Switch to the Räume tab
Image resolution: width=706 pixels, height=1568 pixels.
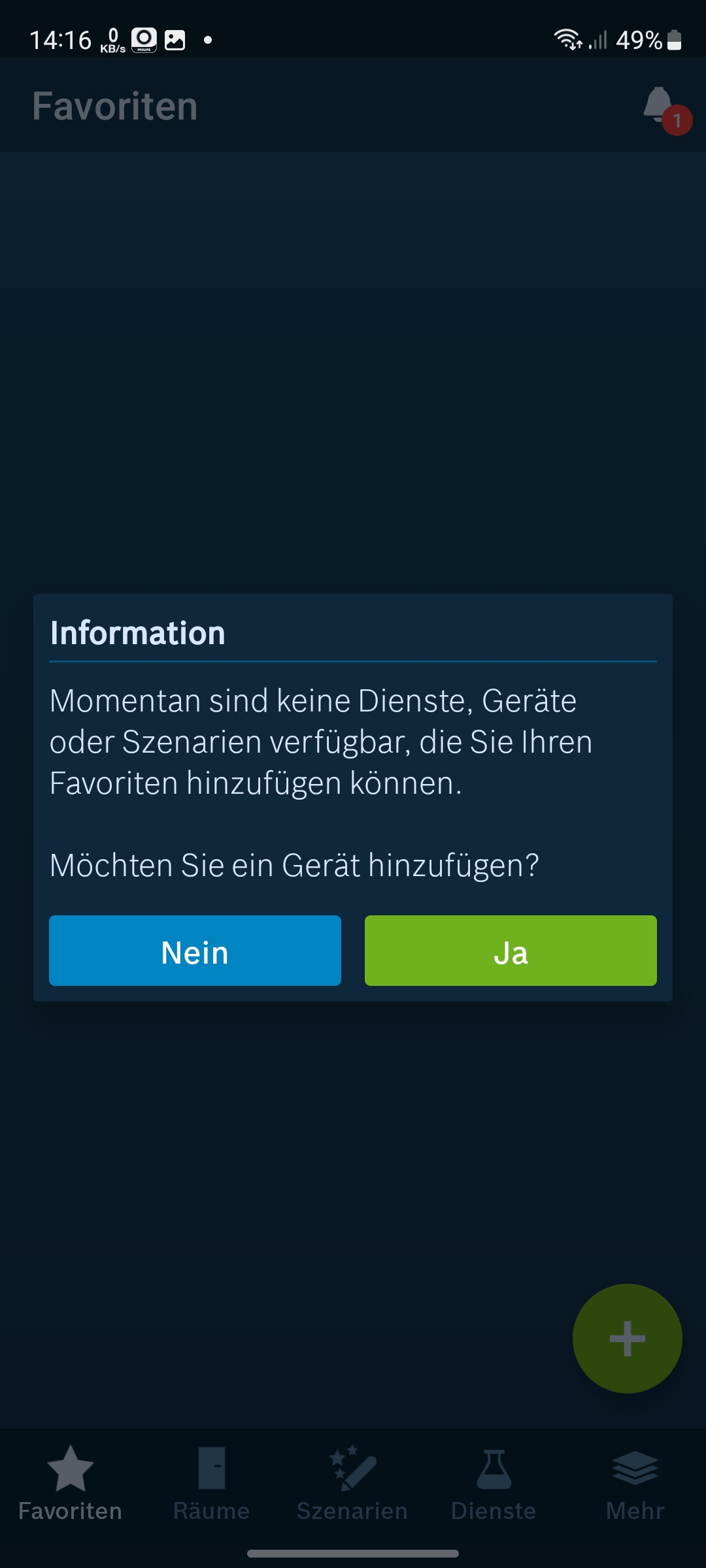[211, 1483]
